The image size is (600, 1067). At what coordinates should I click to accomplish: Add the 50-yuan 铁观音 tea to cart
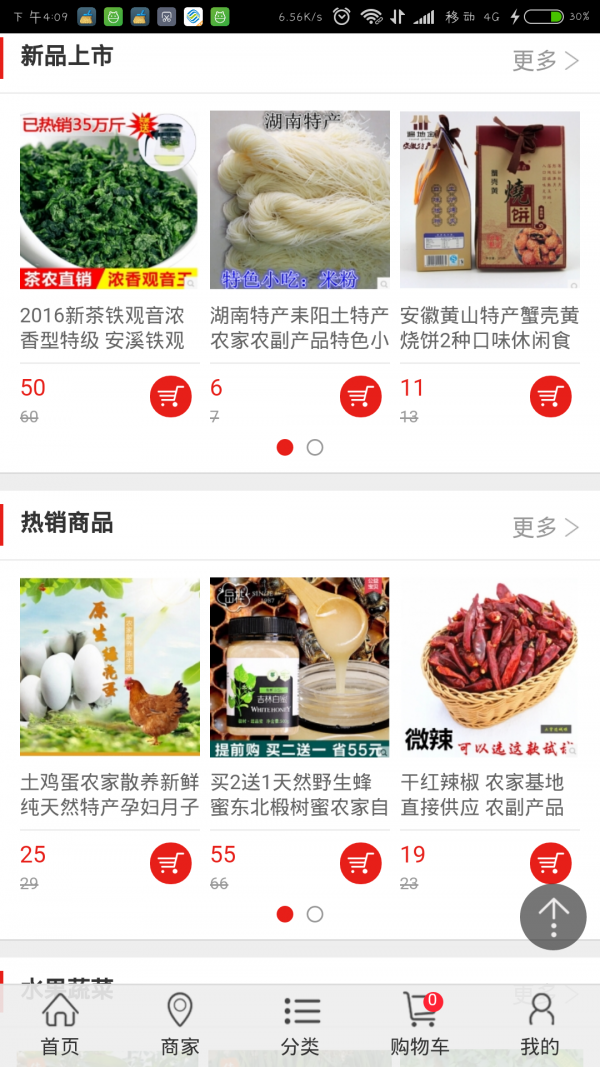(171, 397)
